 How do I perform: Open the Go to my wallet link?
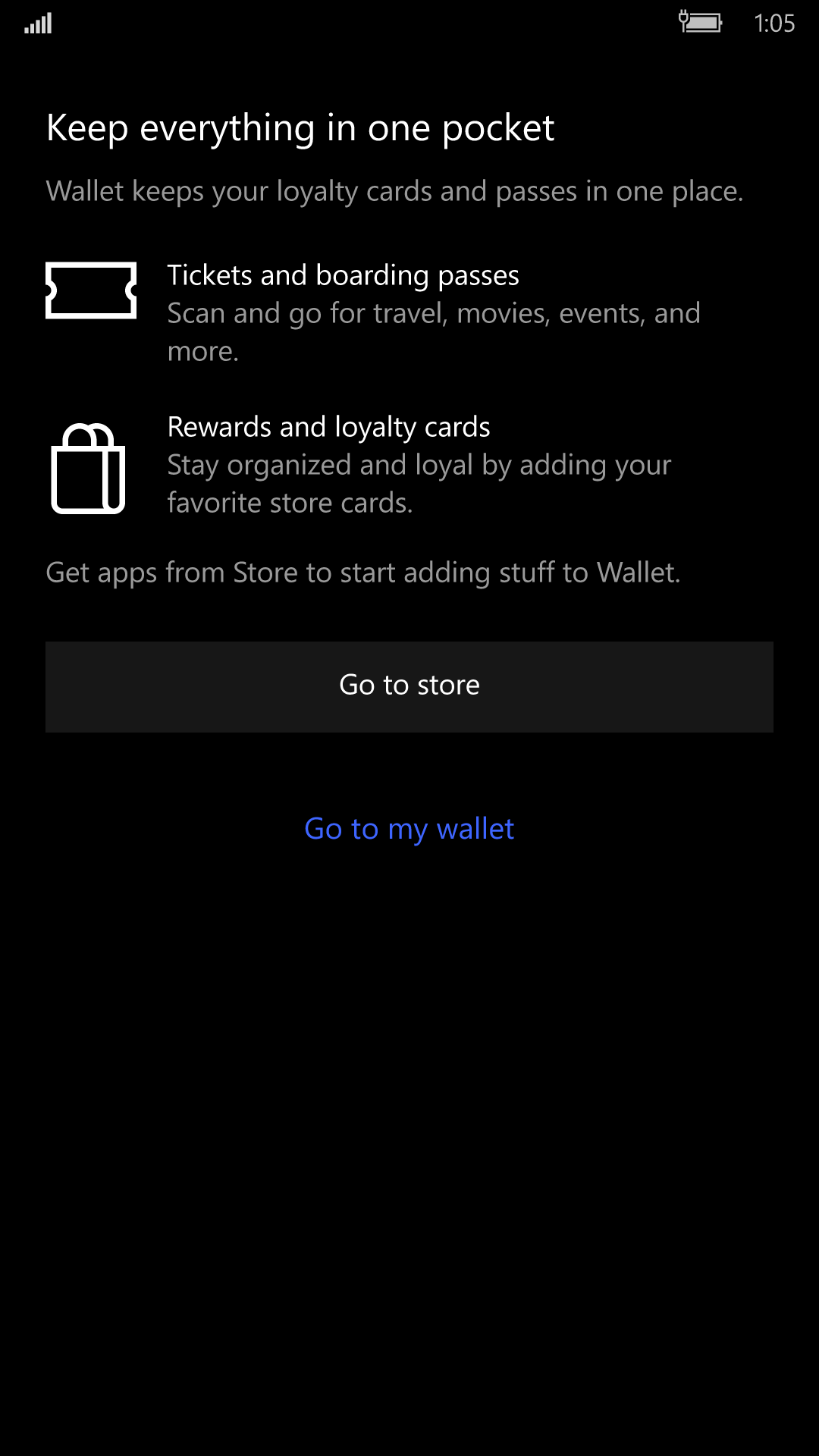coord(409,829)
